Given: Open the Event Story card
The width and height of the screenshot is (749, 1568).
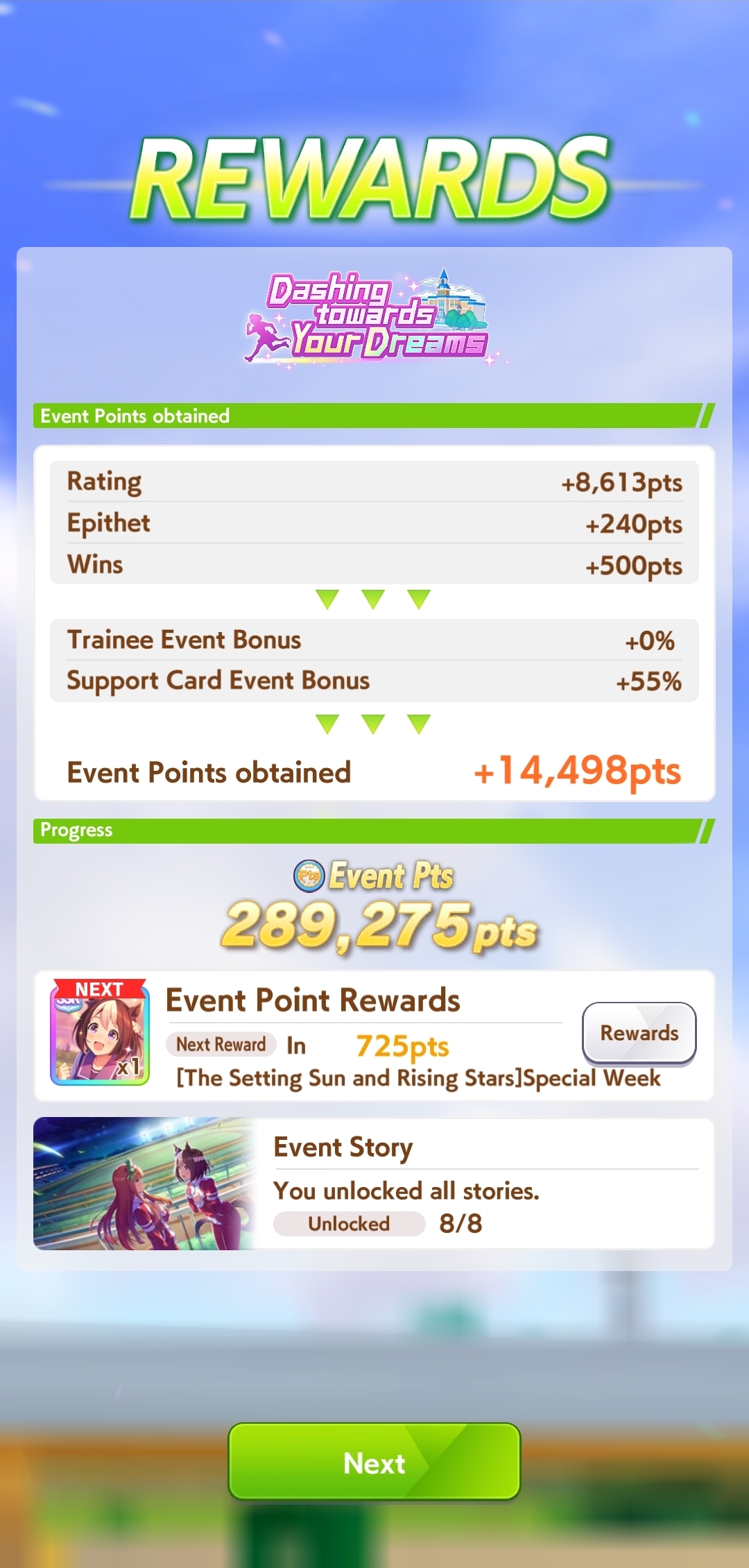Looking at the screenshot, I should [374, 1184].
